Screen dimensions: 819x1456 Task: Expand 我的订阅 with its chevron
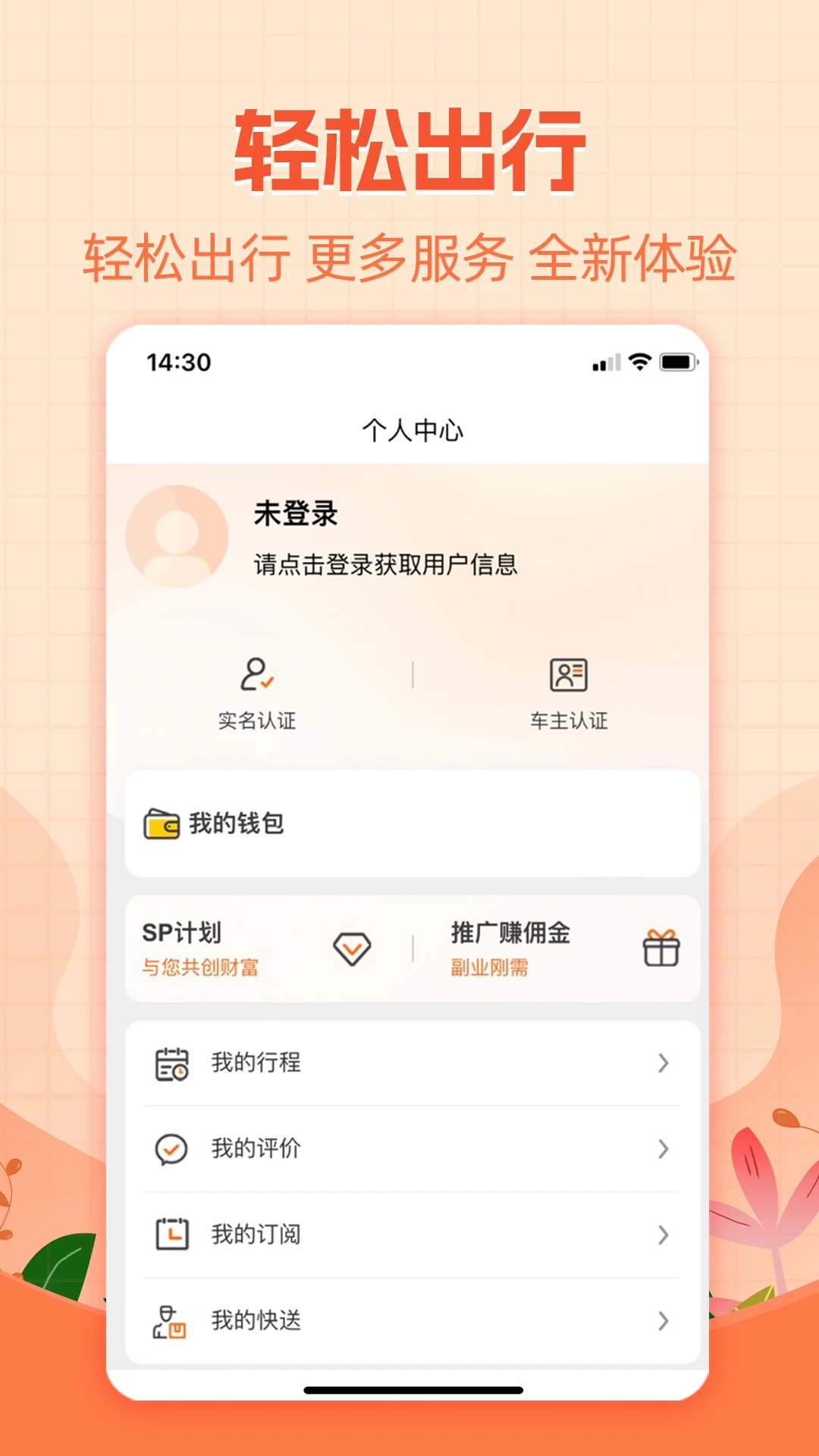click(662, 1235)
